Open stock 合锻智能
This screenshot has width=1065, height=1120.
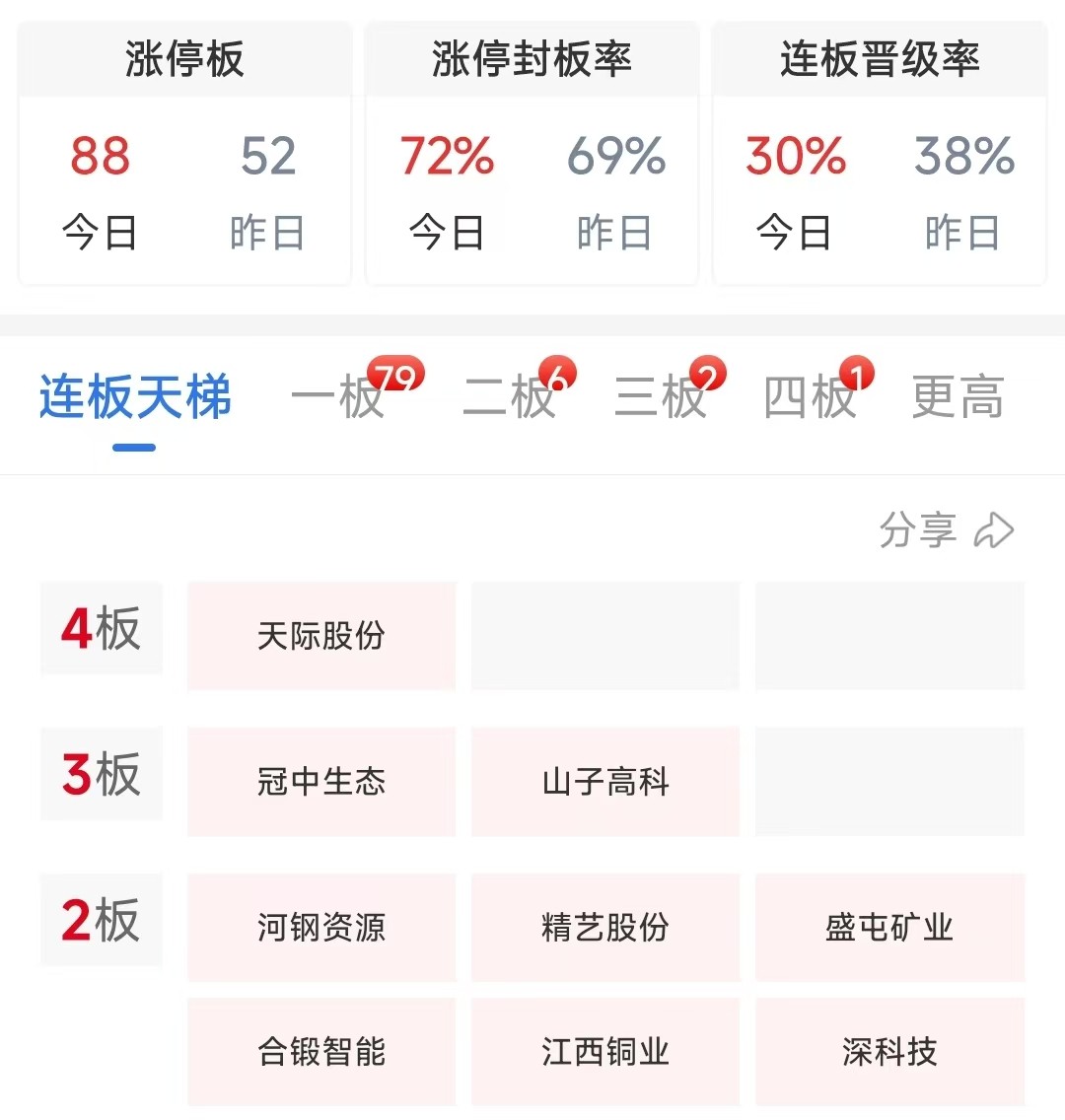point(321,1052)
